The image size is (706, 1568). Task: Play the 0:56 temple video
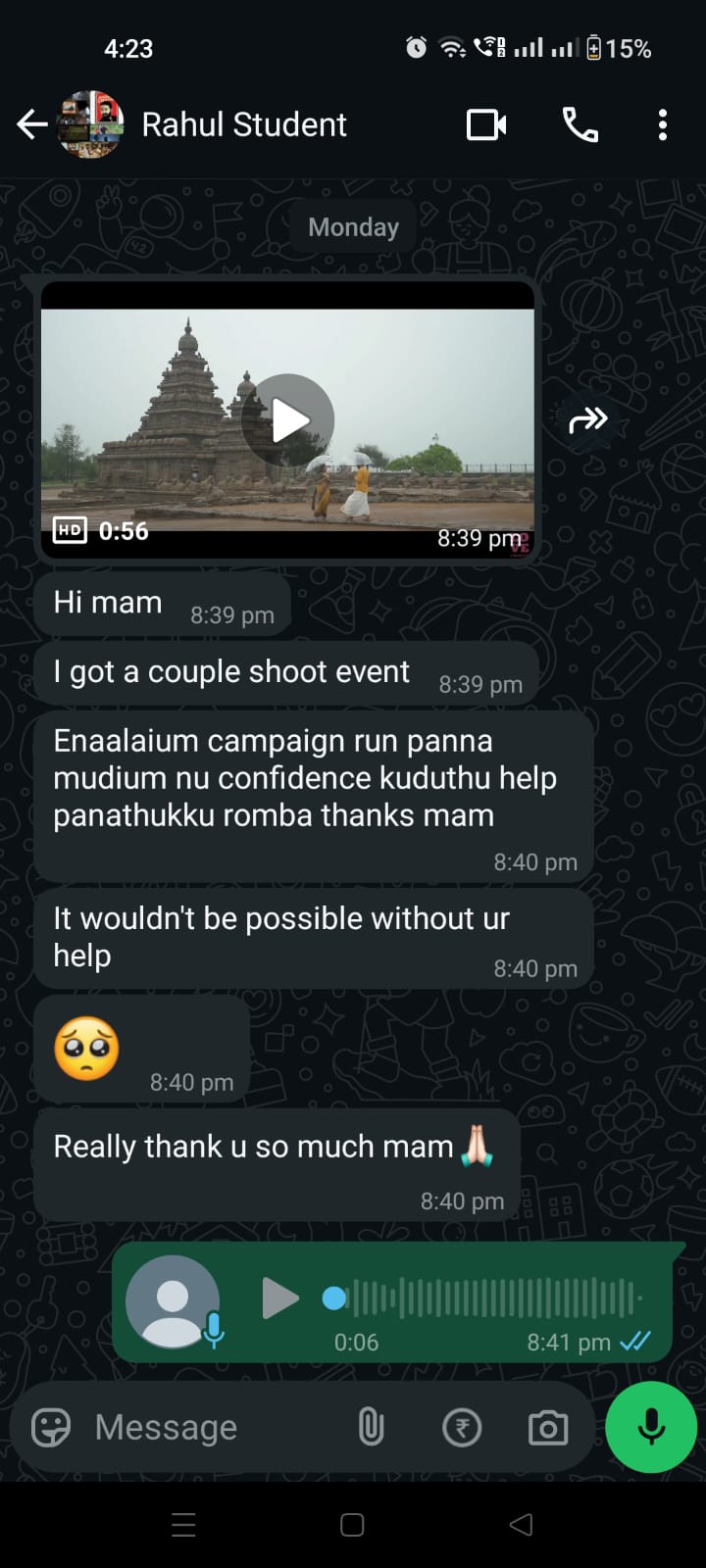(x=288, y=420)
